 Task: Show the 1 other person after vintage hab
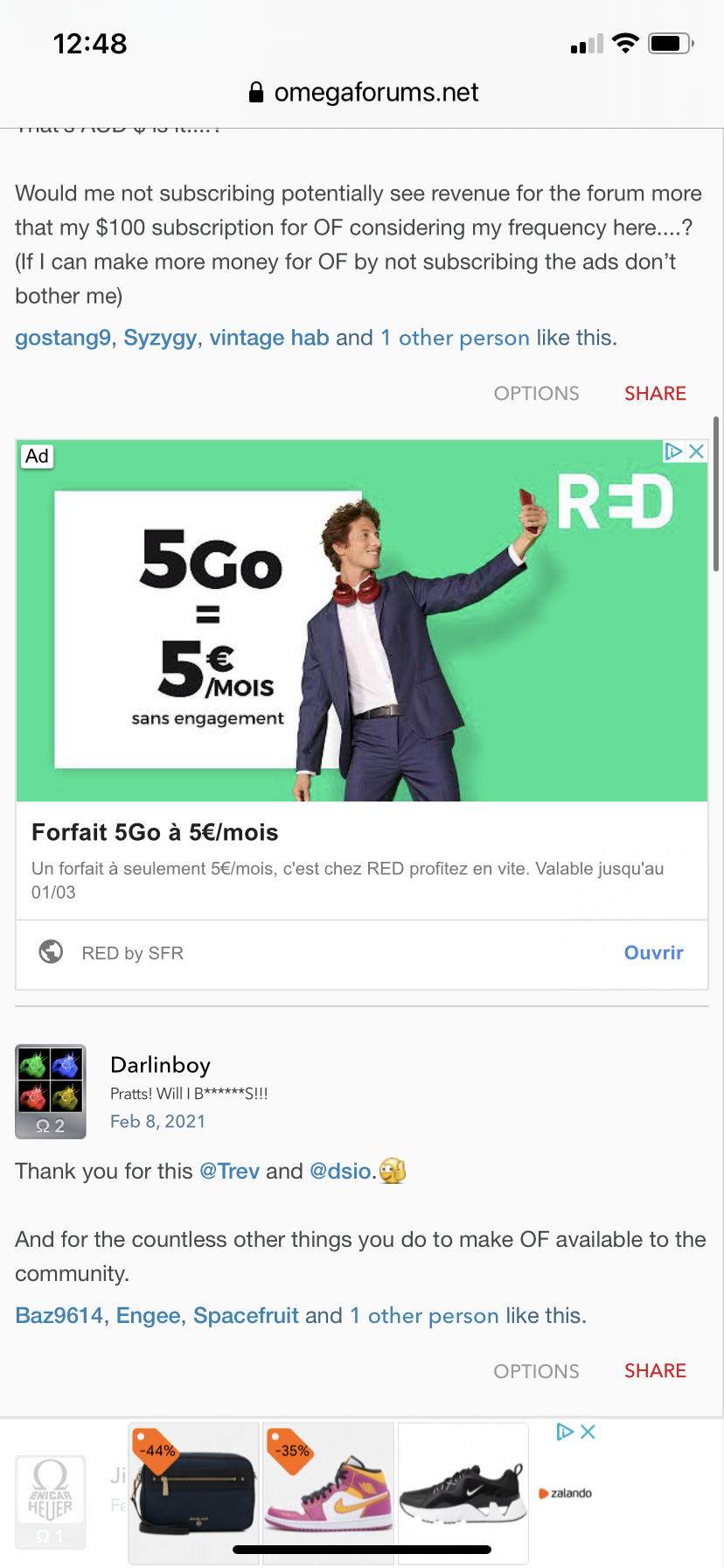455,338
